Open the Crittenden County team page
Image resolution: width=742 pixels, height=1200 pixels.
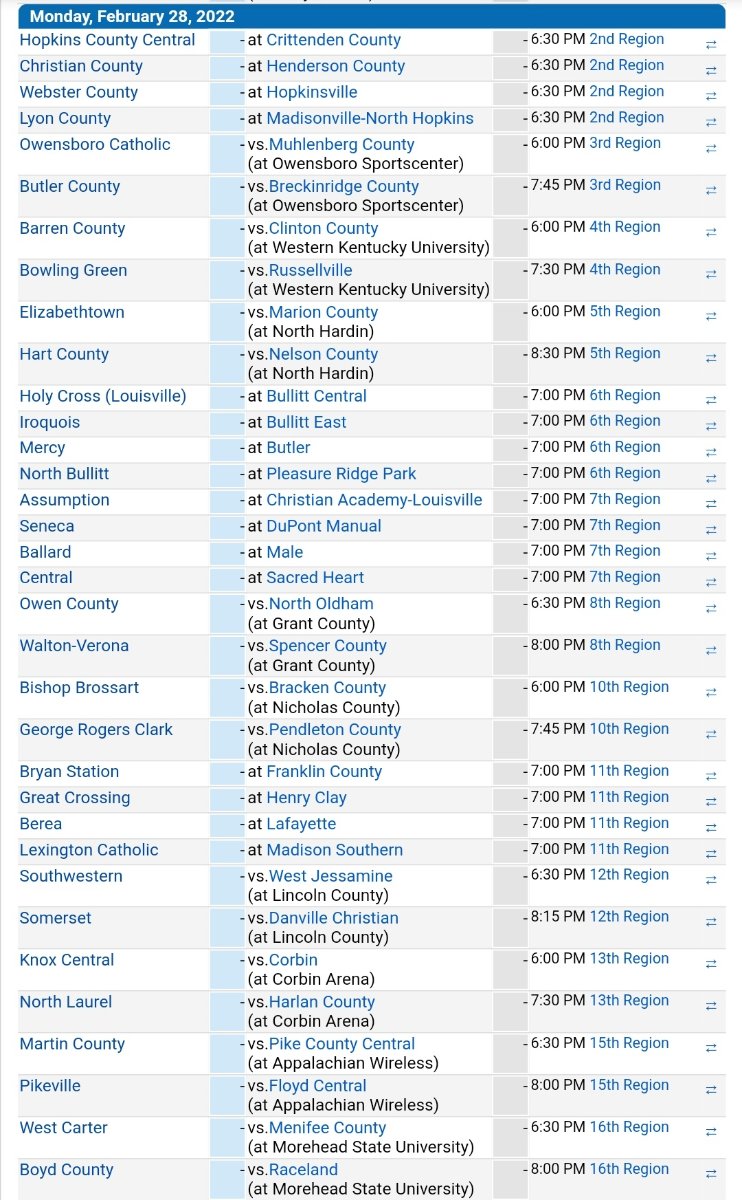[334, 40]
